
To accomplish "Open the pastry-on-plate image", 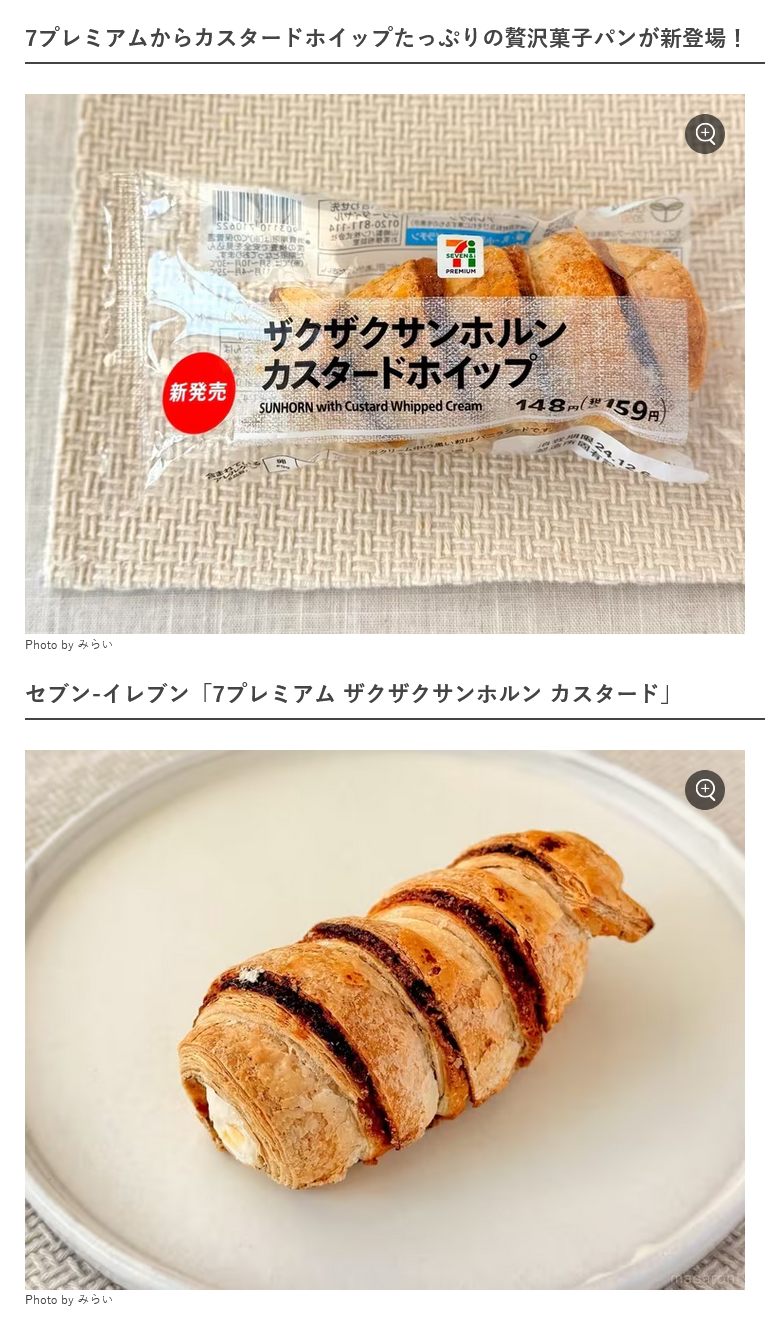I will point(385,1020).
